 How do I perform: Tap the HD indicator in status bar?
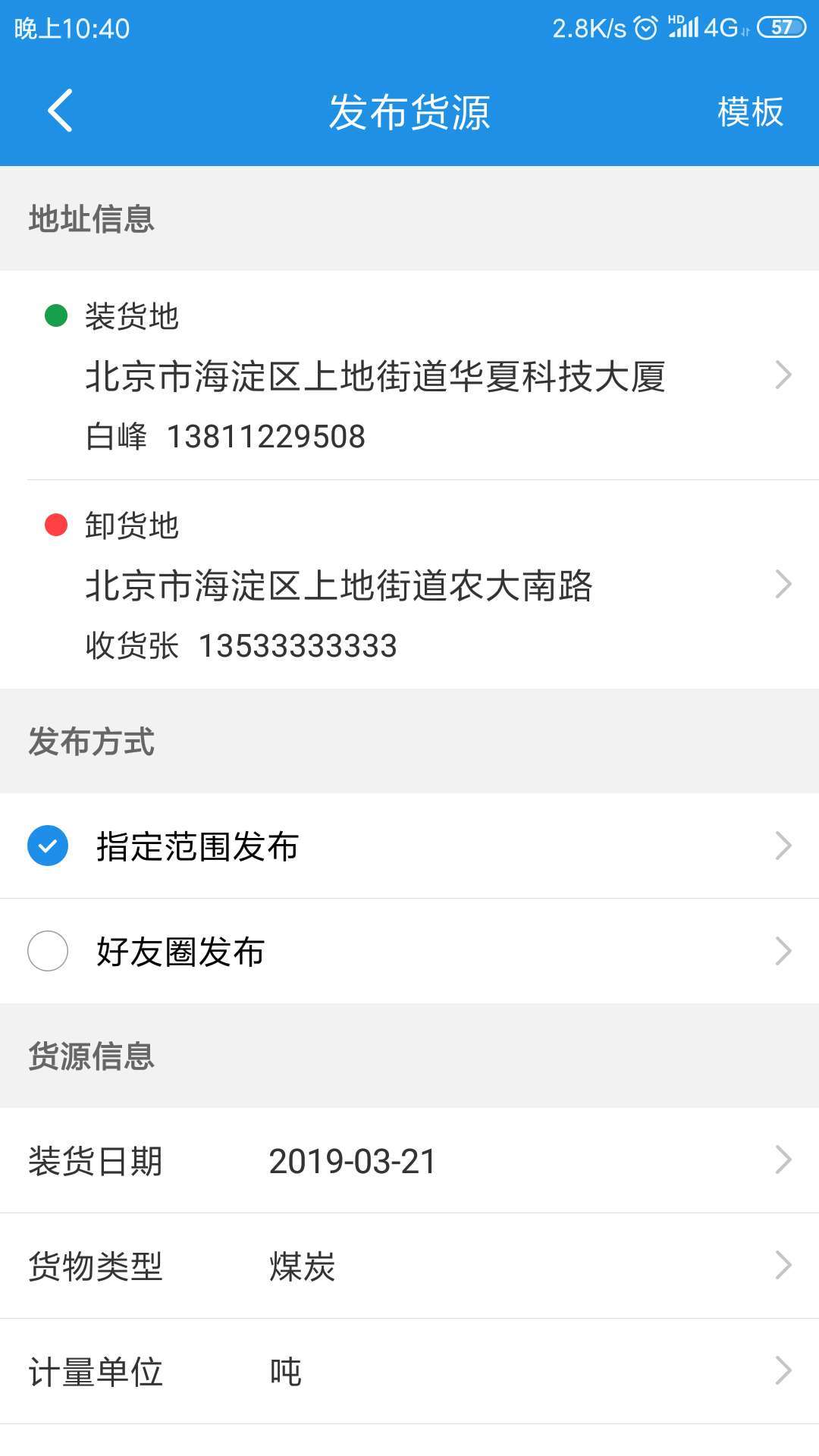tap(674, 19)
